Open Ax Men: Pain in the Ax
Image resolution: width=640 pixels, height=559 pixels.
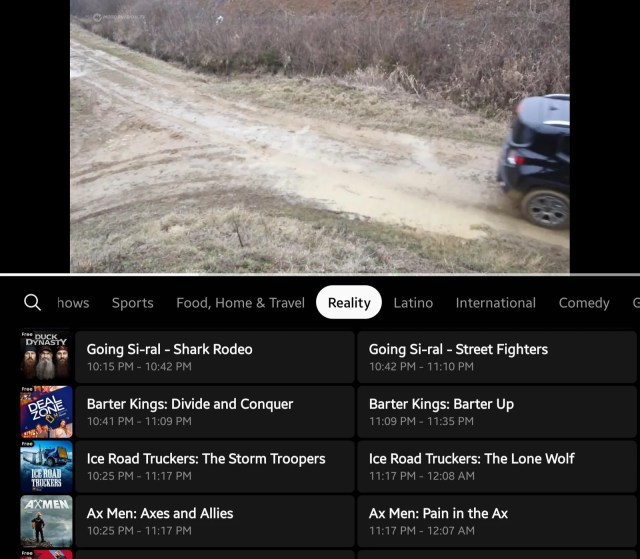click(496, 521)
